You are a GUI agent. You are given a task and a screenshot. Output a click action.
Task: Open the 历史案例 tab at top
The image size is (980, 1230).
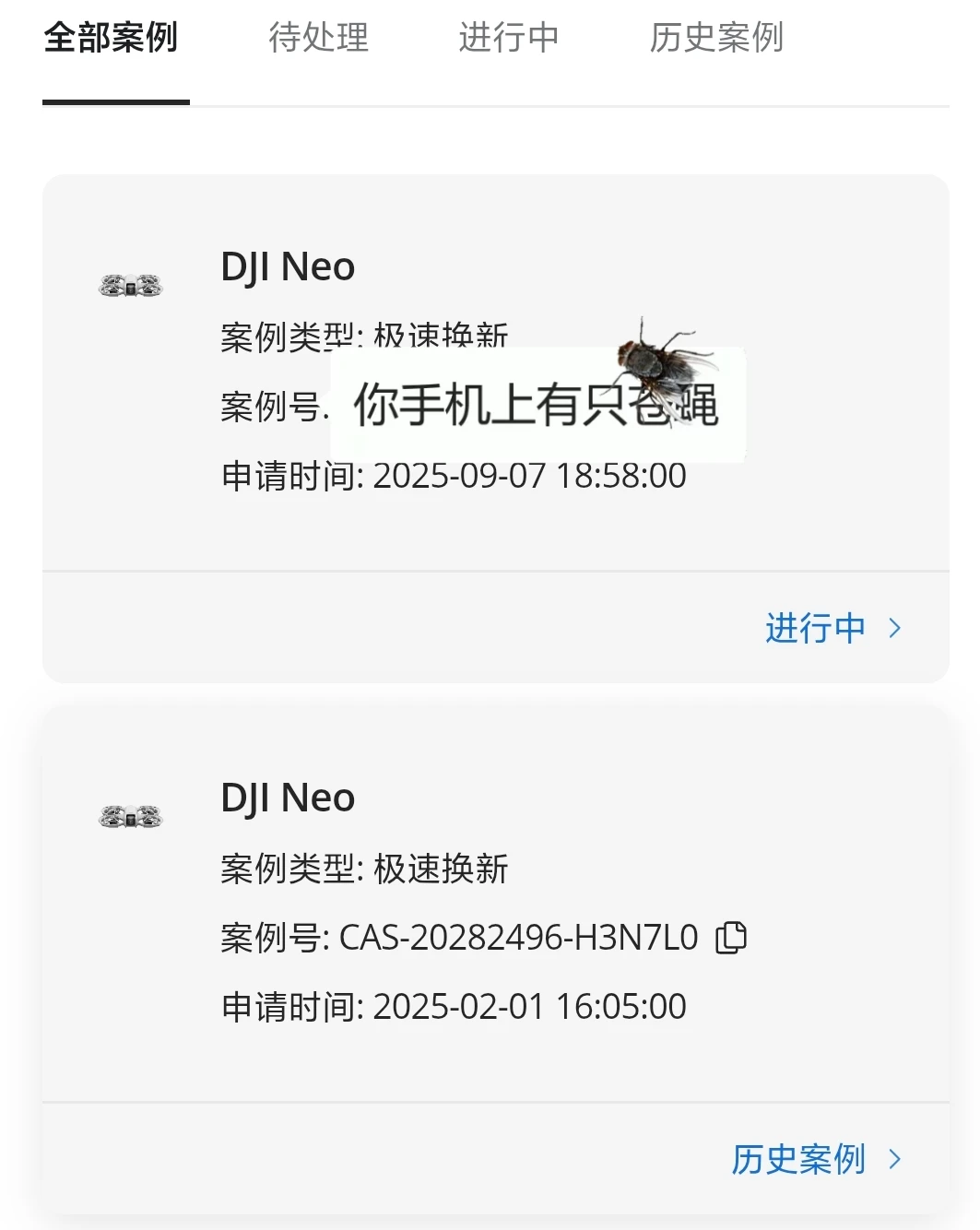(716, 39)
